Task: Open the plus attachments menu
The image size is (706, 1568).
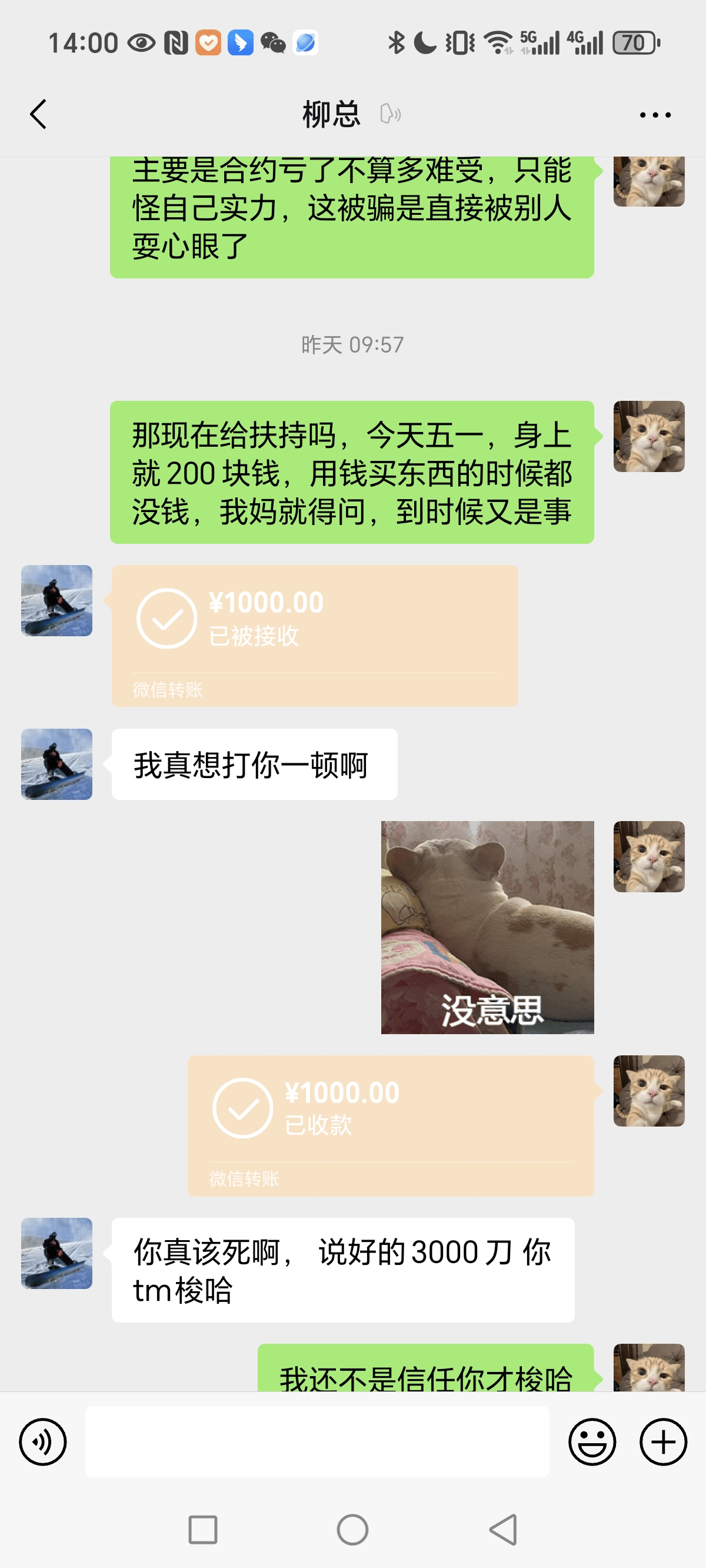Action: tap(663, 1441)
